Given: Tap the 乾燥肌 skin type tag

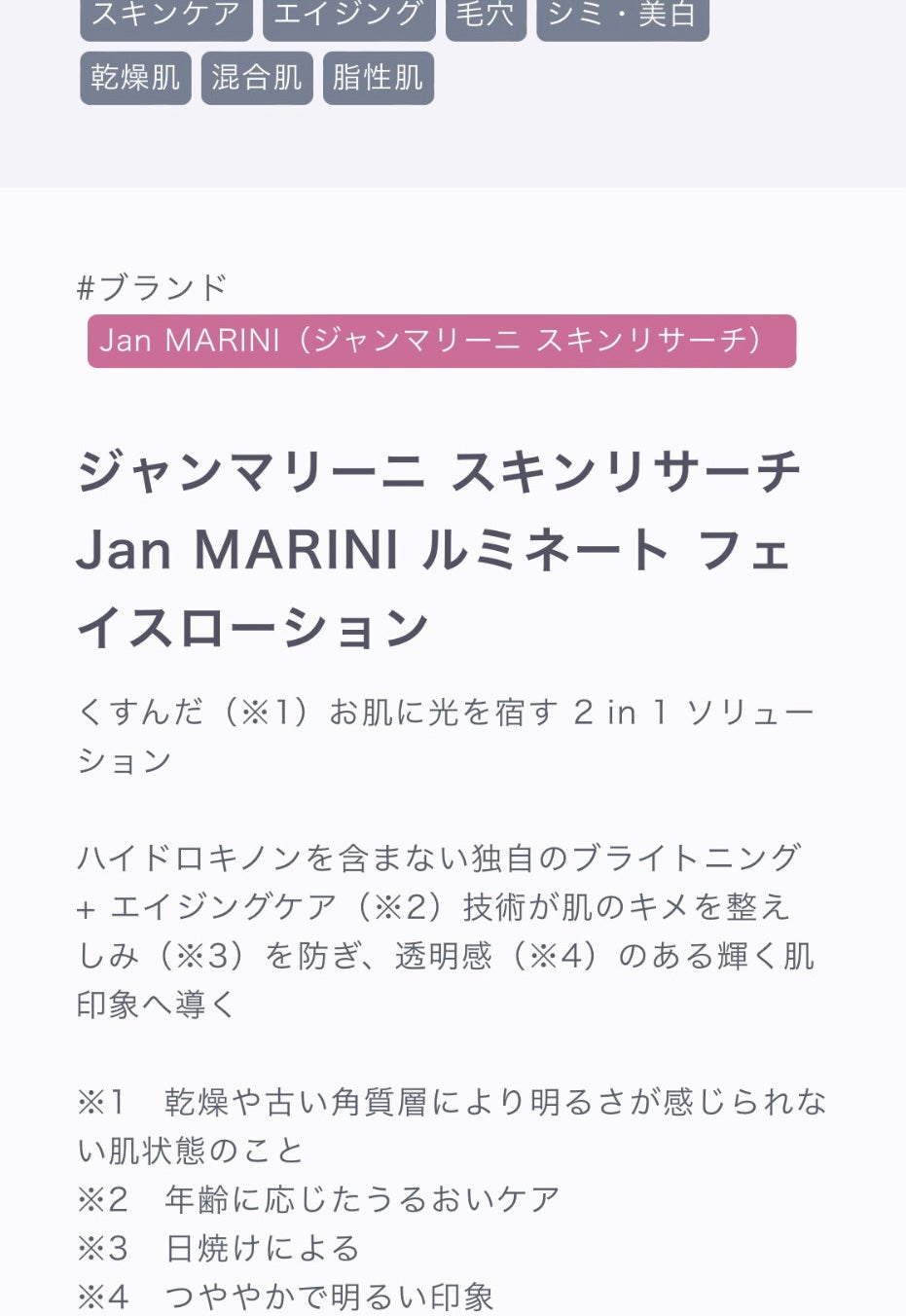Looking at the screenshot, I should pos(135,78).
